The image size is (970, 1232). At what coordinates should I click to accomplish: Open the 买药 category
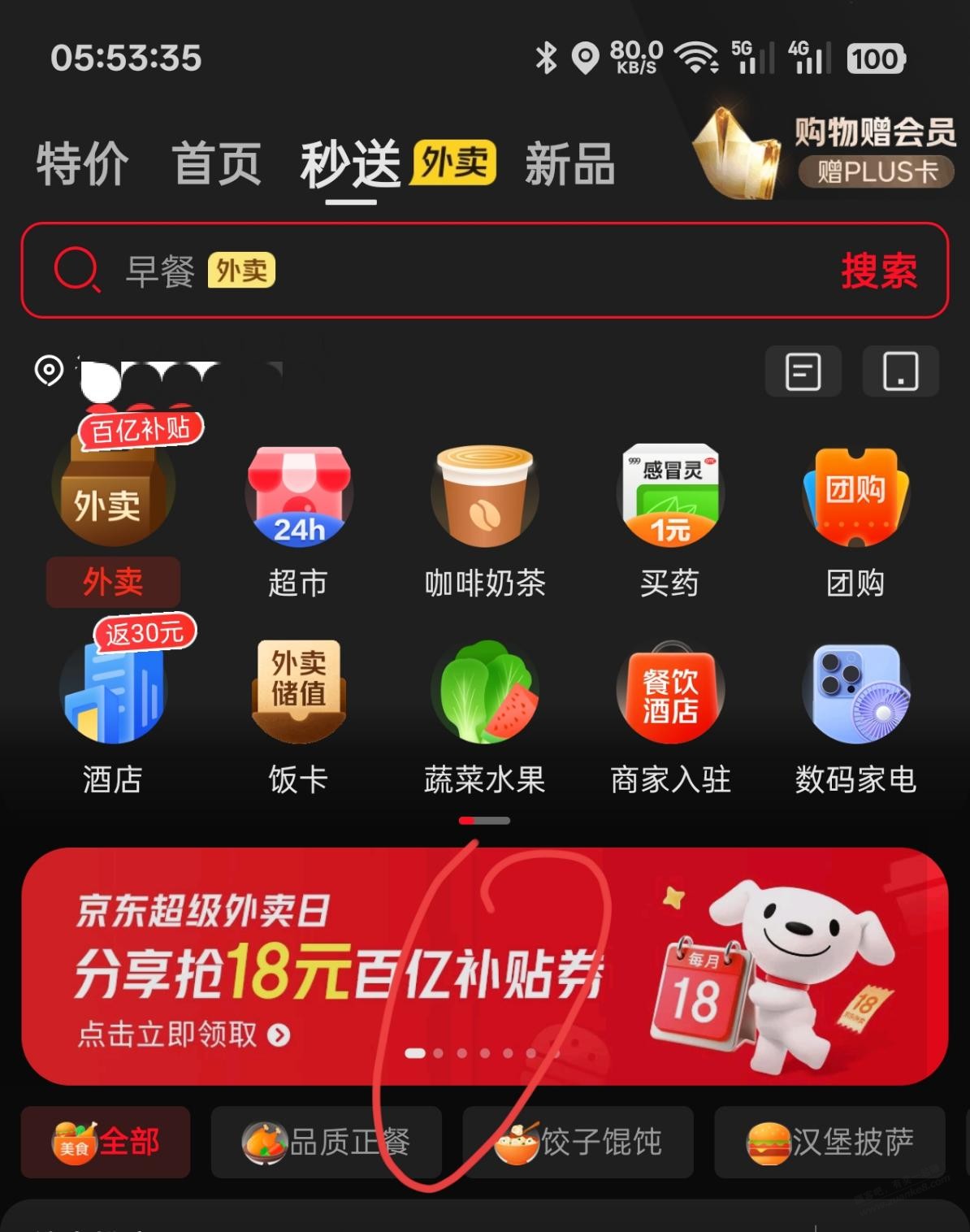point(670,520)
